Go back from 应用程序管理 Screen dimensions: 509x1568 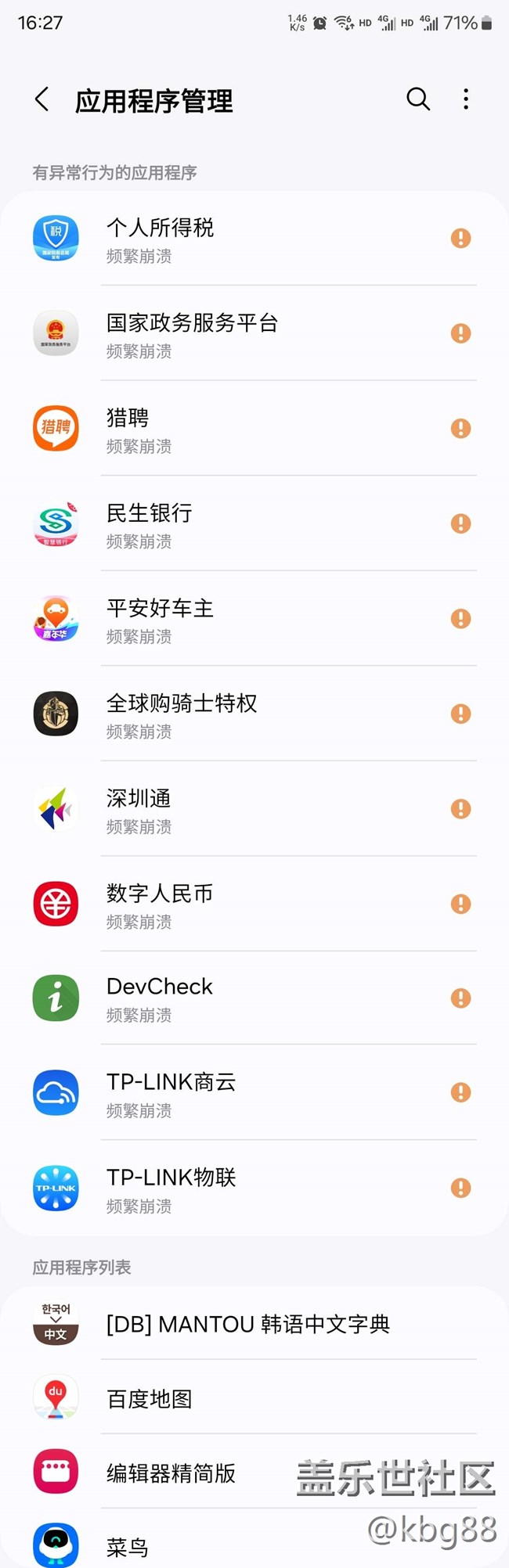pos(42,99)
